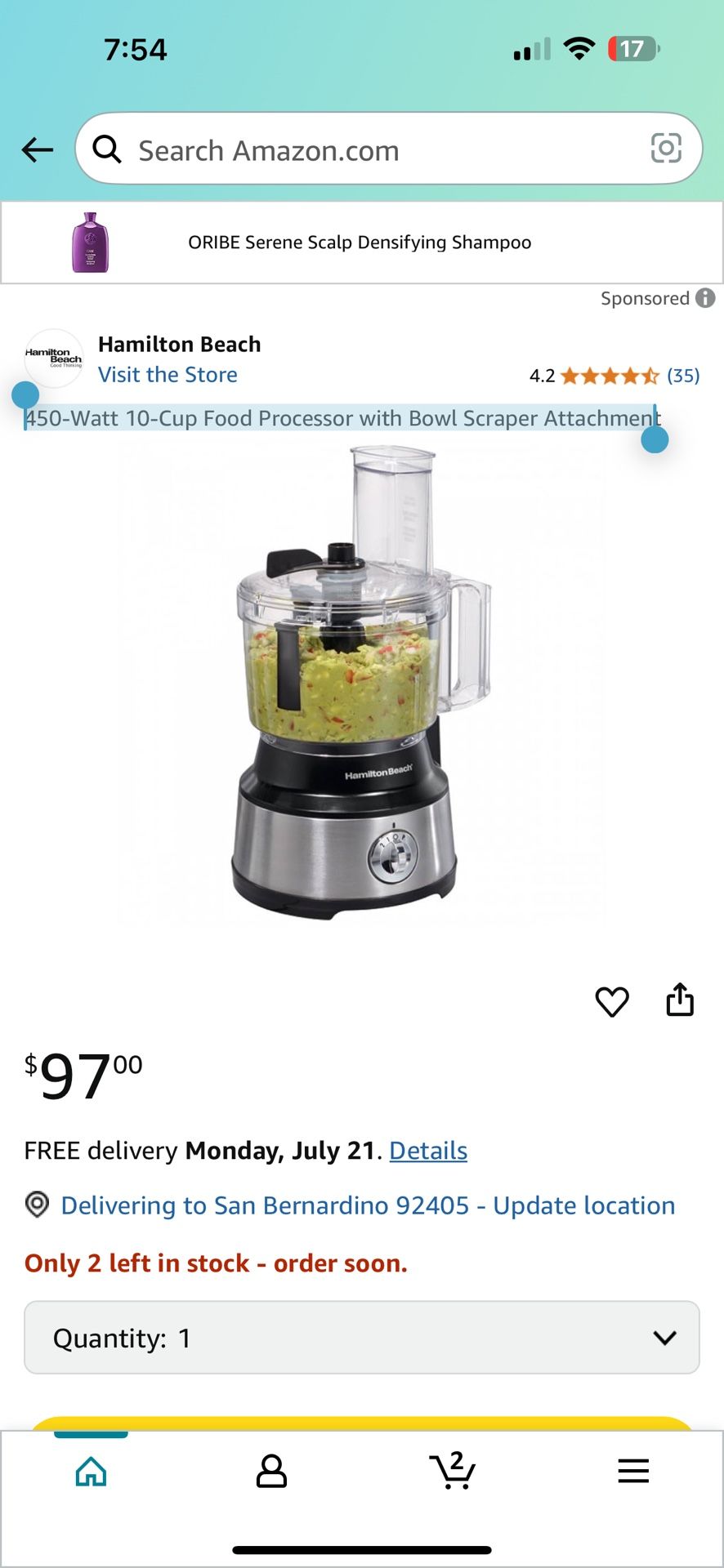
Task: Add item to wish list heart
Action: coord(612,1001)
